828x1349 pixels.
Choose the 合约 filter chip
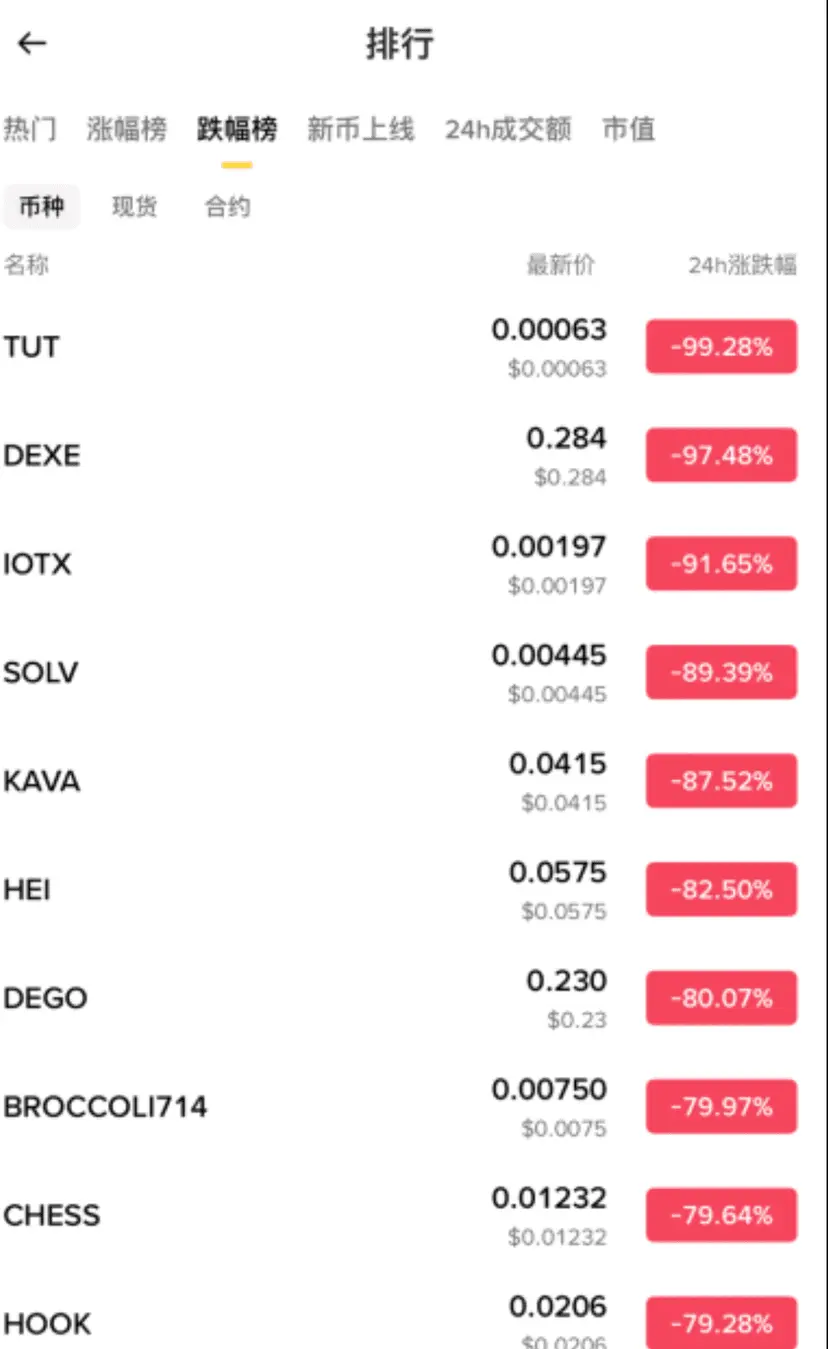(x=227, y=207)
